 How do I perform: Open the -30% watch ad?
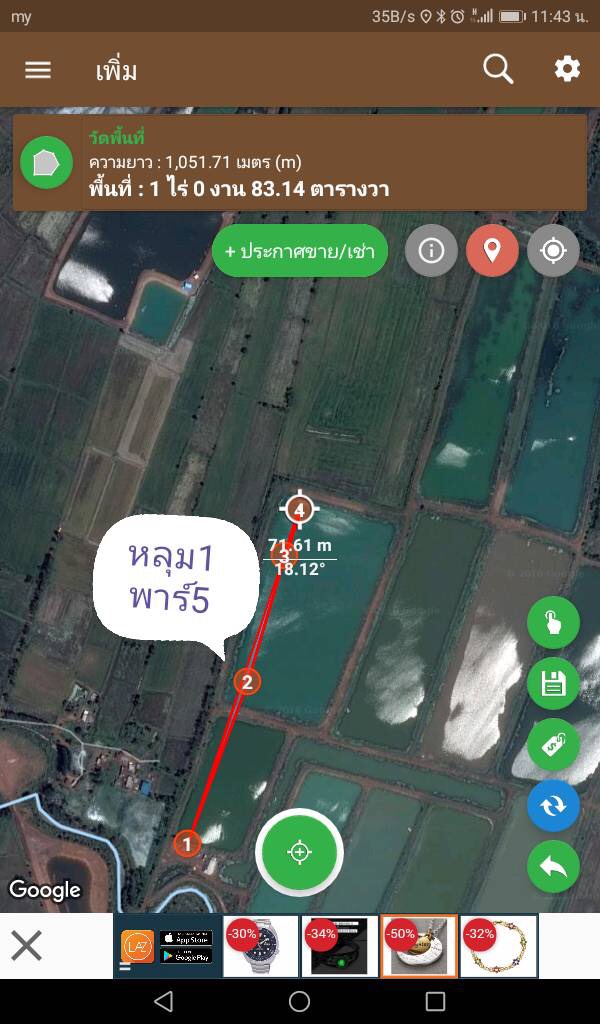[260, 946]
